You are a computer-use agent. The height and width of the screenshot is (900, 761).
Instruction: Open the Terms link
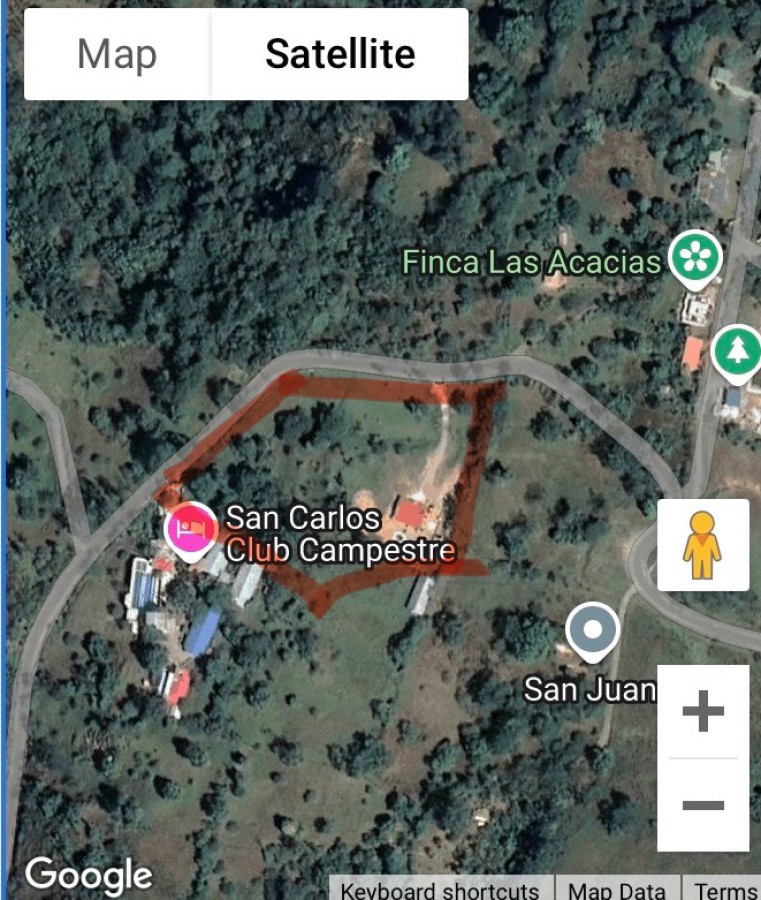pyautogui.click(x=726, y=889)
